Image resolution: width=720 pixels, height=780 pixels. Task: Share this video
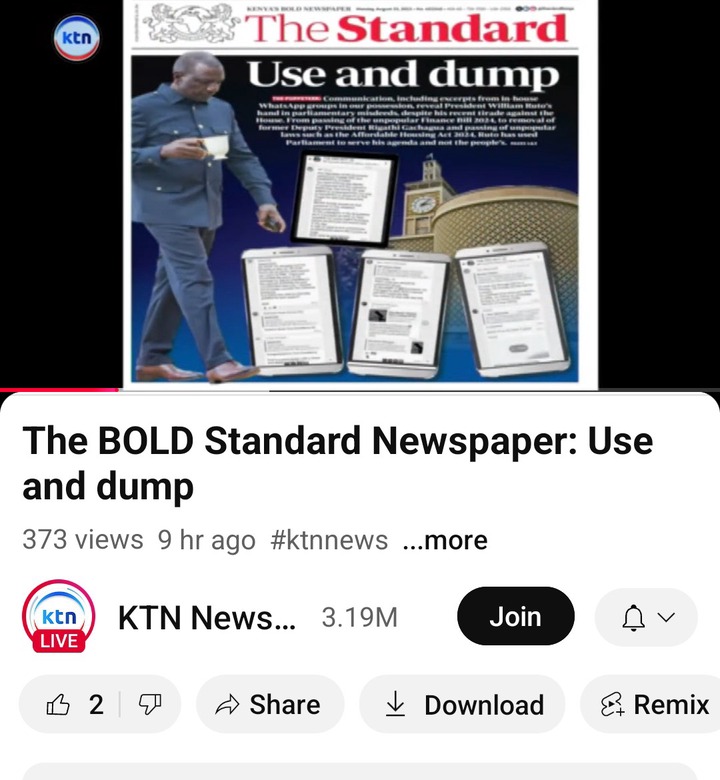coord(269,705)
